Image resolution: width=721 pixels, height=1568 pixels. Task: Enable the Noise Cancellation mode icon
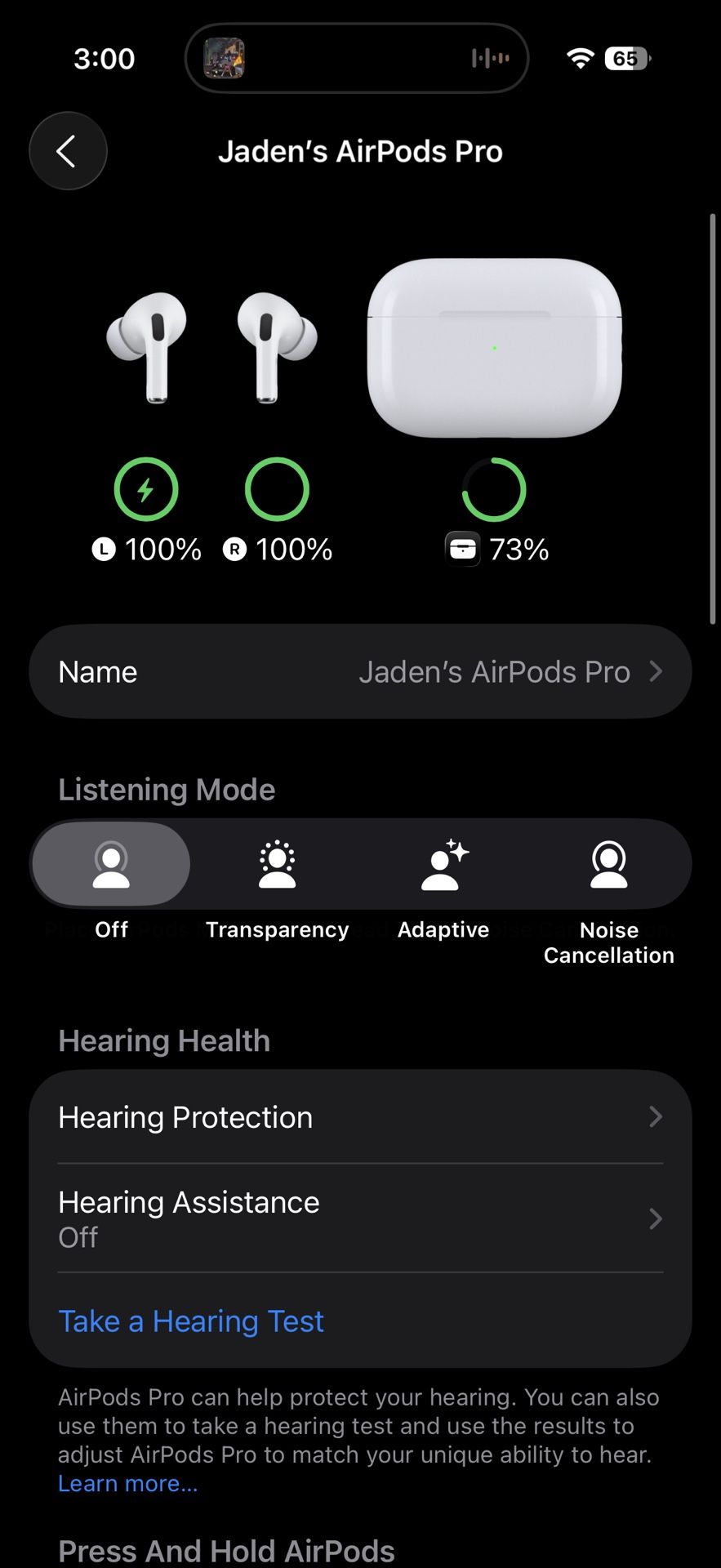[x=609, y=863]
